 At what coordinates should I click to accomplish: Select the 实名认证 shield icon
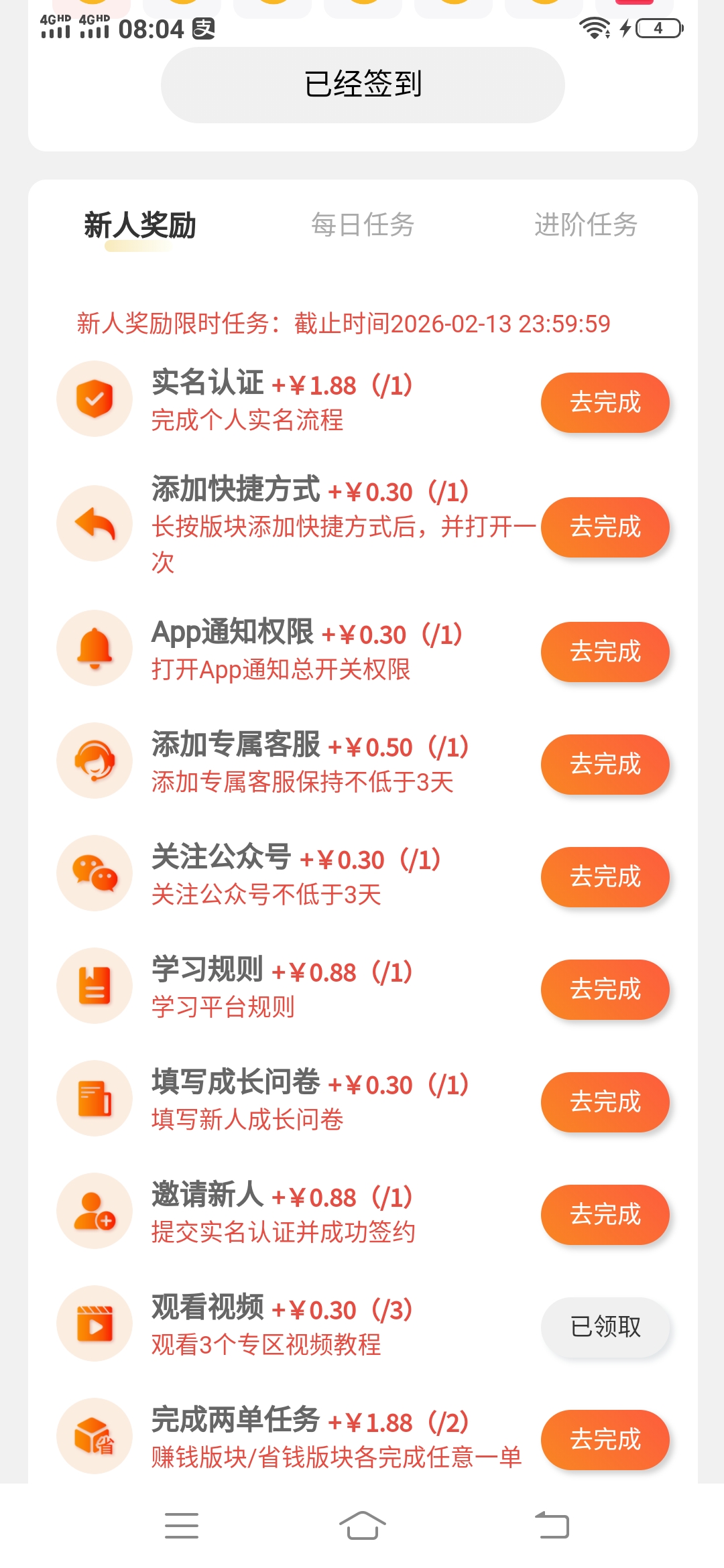[x=94, y=399]
